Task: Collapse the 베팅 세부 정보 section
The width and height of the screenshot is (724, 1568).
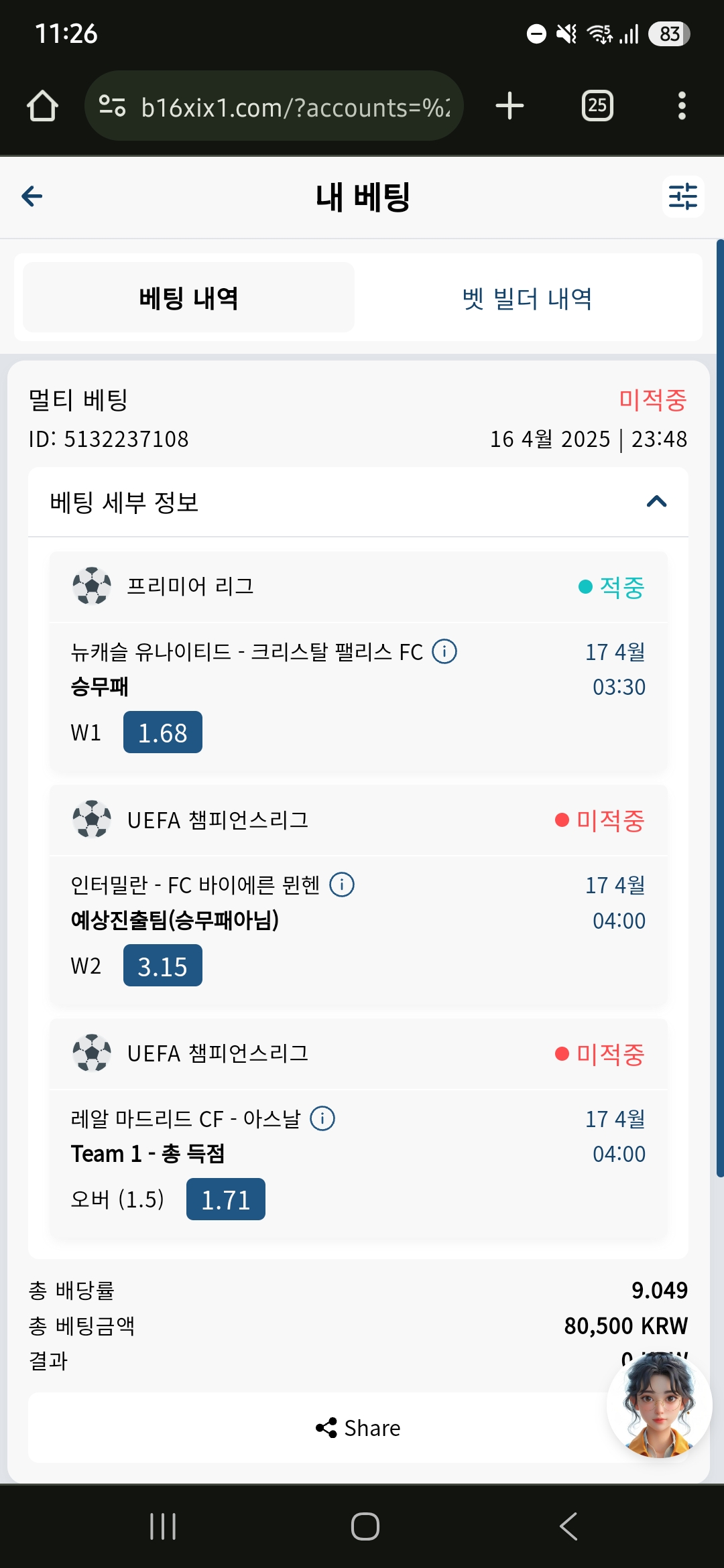Action: pos(656,501)
